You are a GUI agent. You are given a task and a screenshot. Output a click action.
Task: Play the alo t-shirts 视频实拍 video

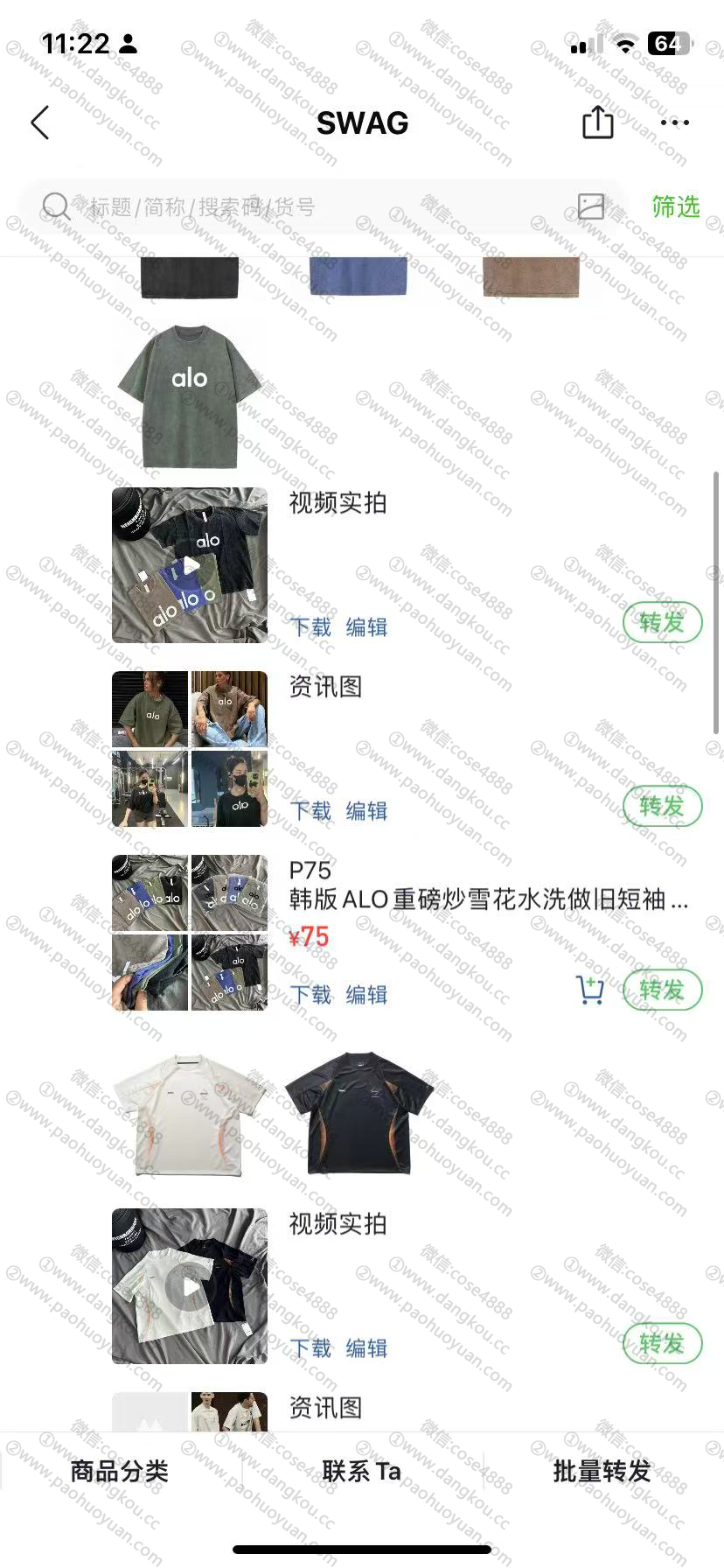coord(190,565)
